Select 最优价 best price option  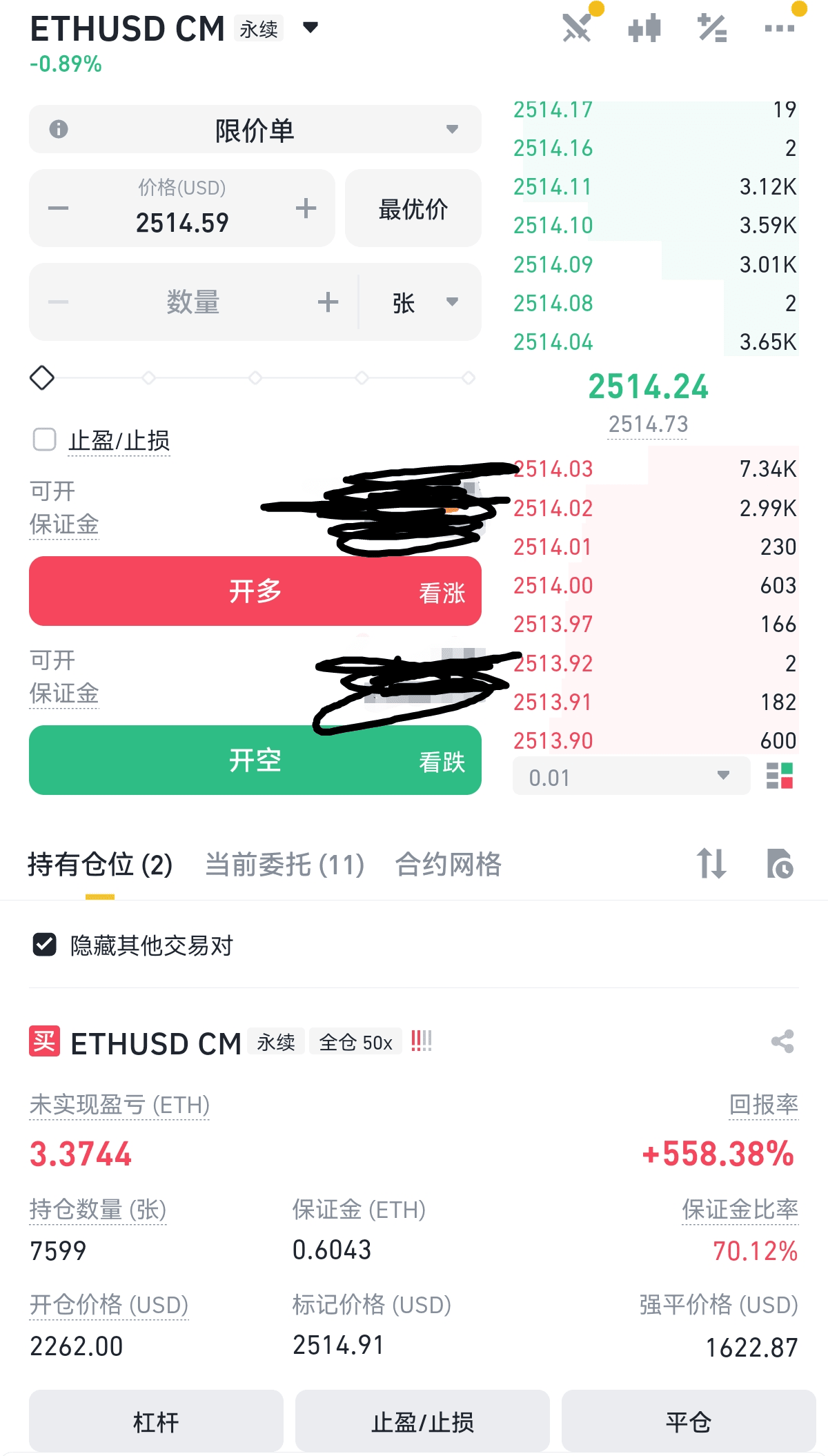(x=413, y=208)
